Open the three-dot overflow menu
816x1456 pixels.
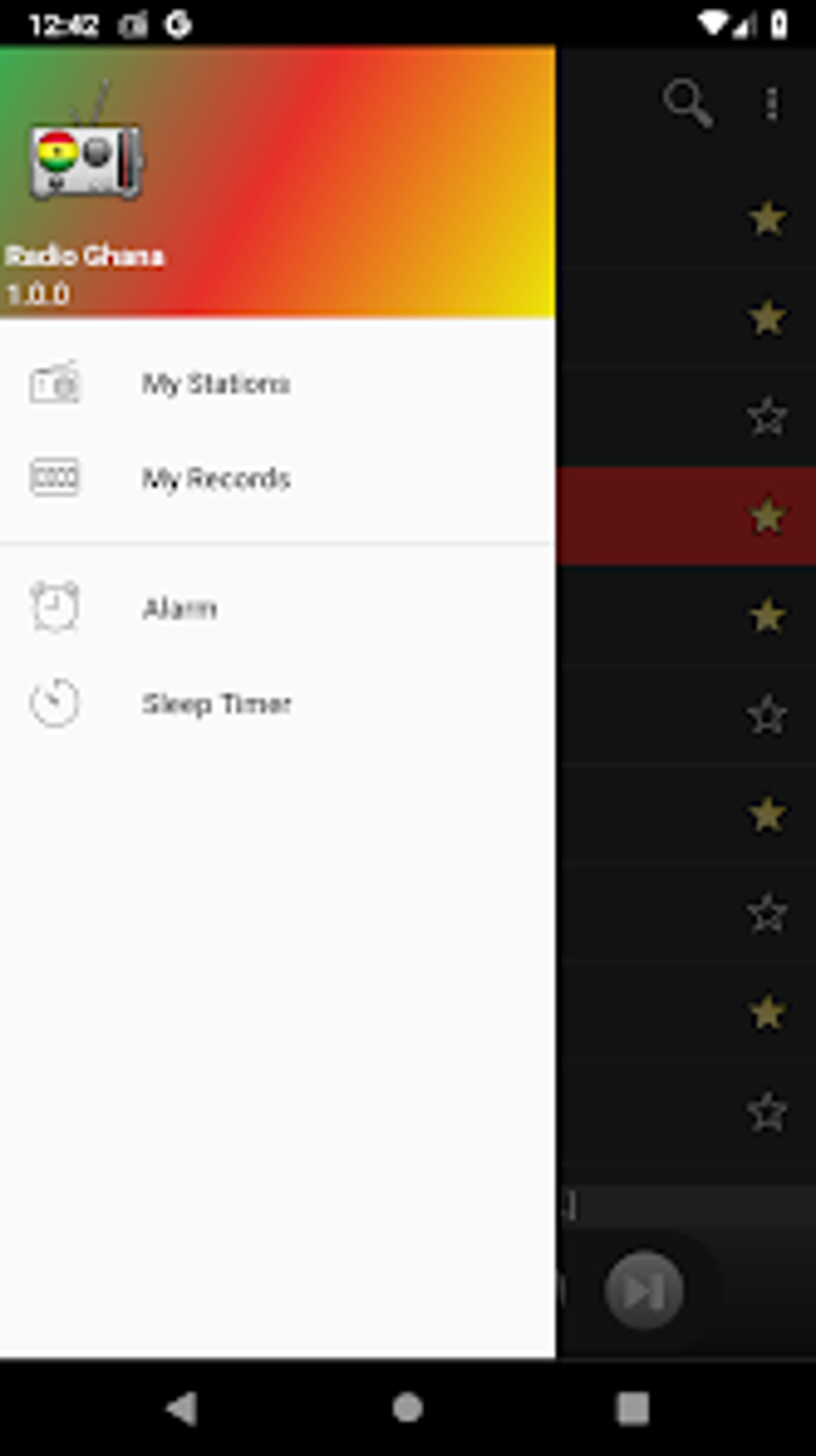point(770,102)
